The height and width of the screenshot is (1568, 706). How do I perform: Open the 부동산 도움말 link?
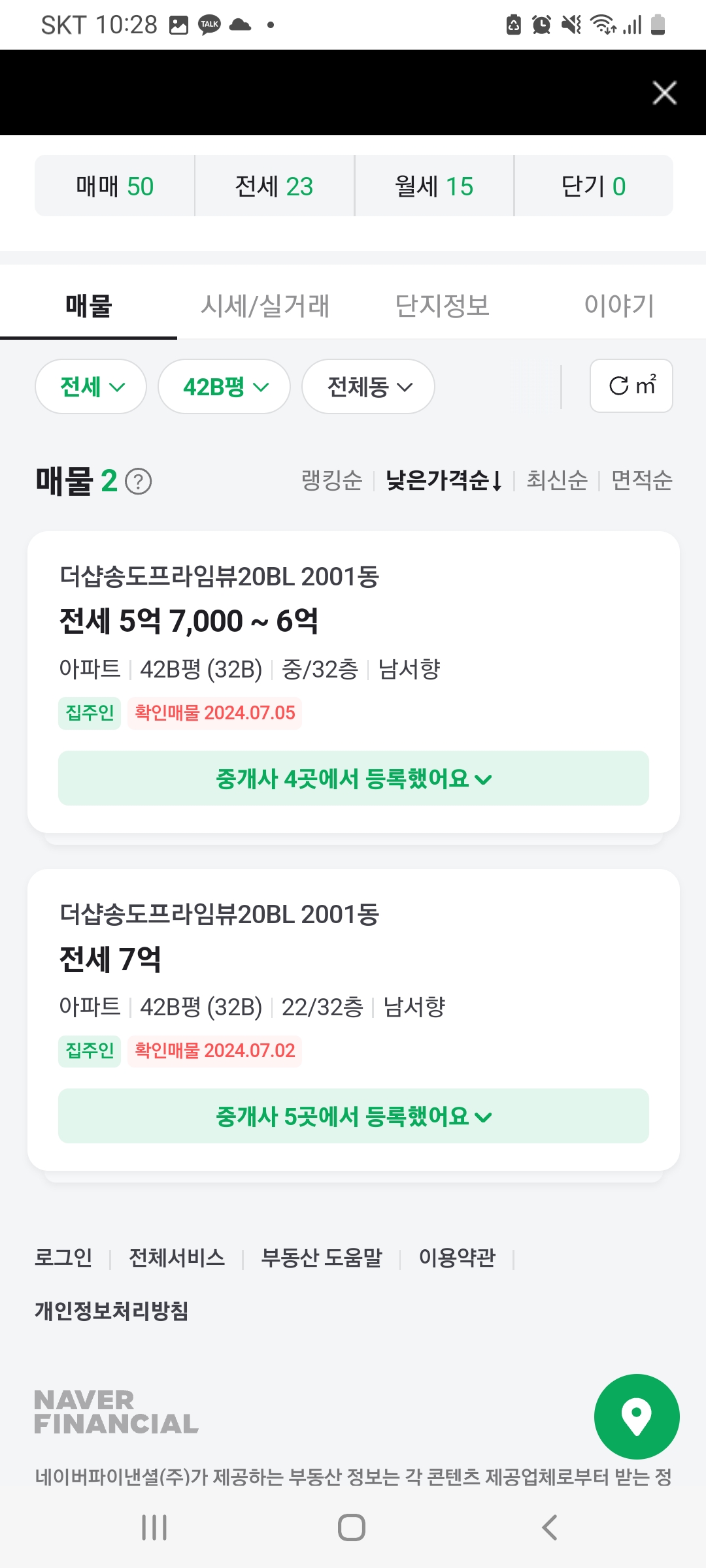[x=322, y=1258]
